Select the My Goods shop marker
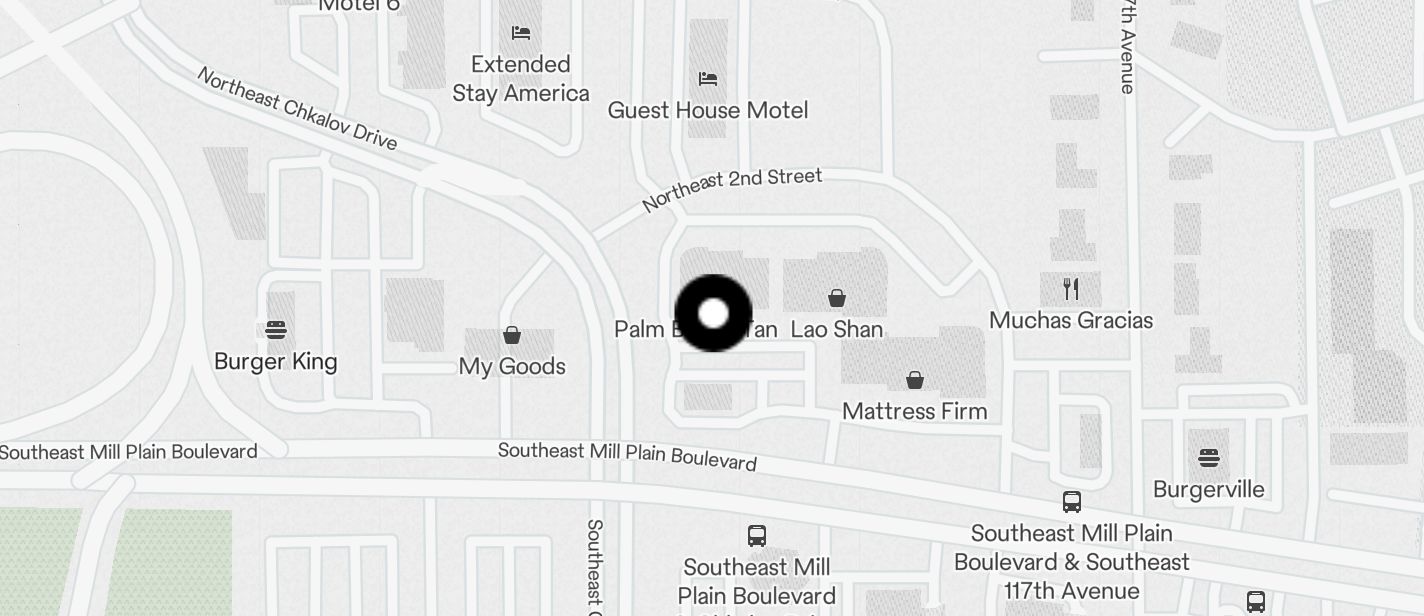This screenshot has height=616, width=1424. [x=512, y=335]
